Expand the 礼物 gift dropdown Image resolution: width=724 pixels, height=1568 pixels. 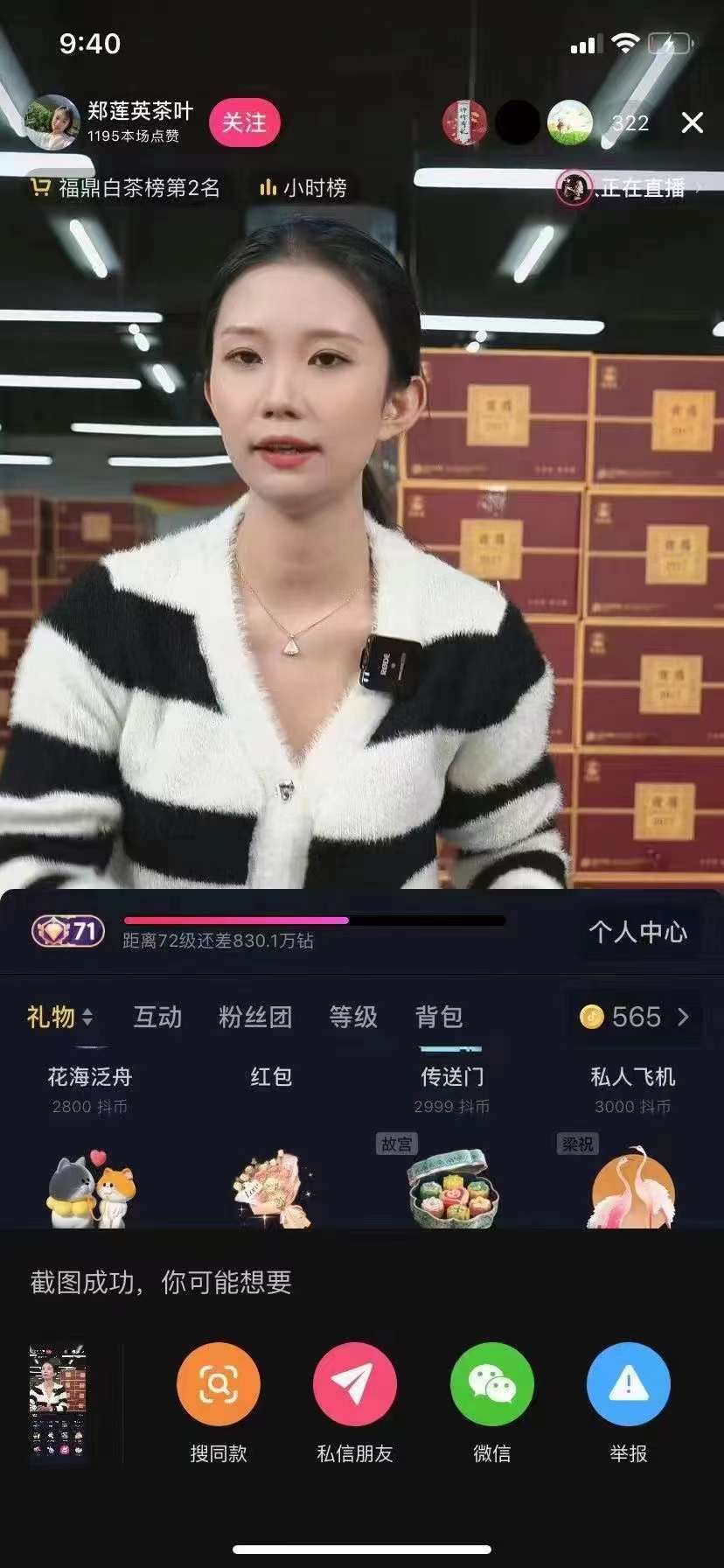point(59,1017)
